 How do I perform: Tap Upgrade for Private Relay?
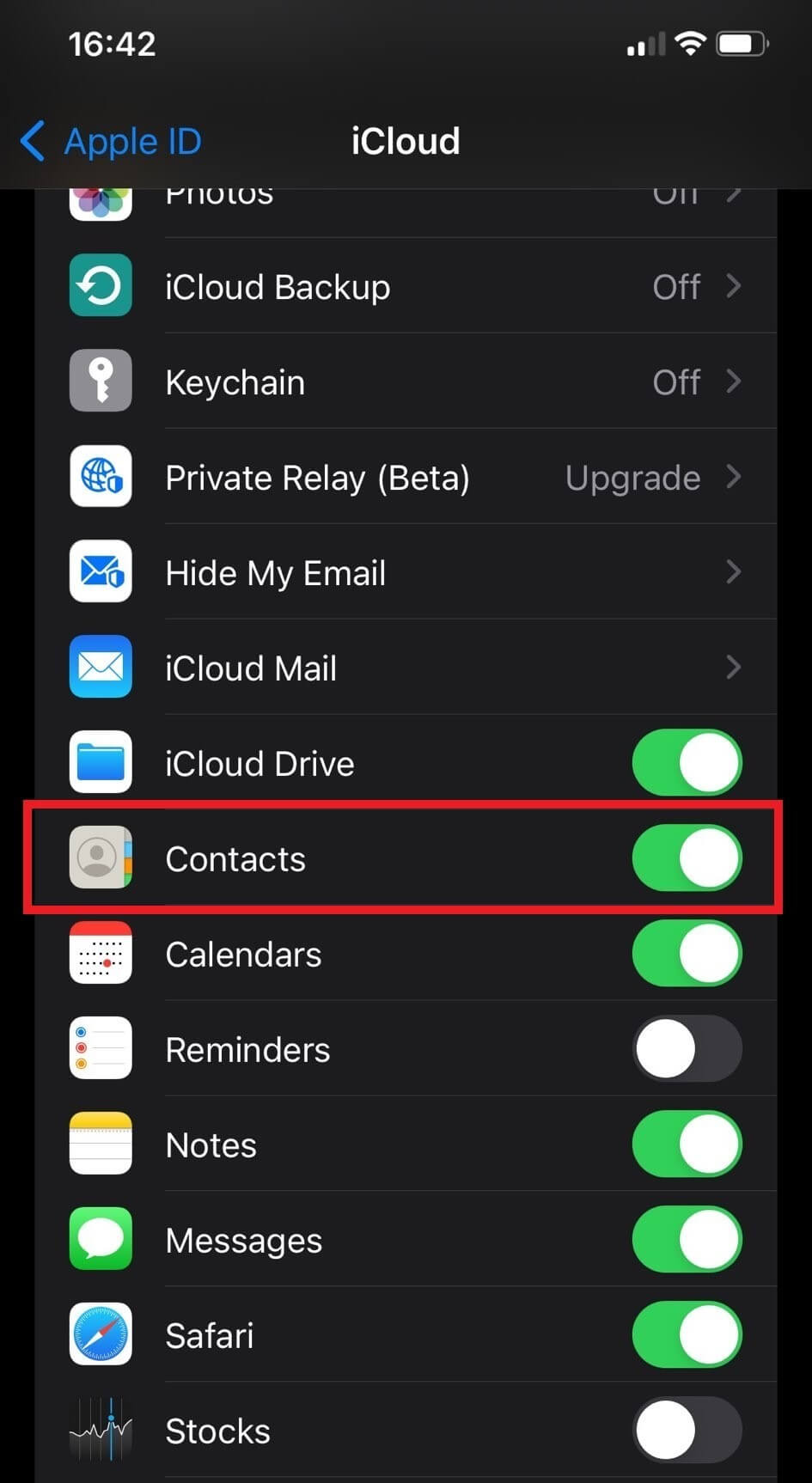pyautogui.click(x=633, y=476)
